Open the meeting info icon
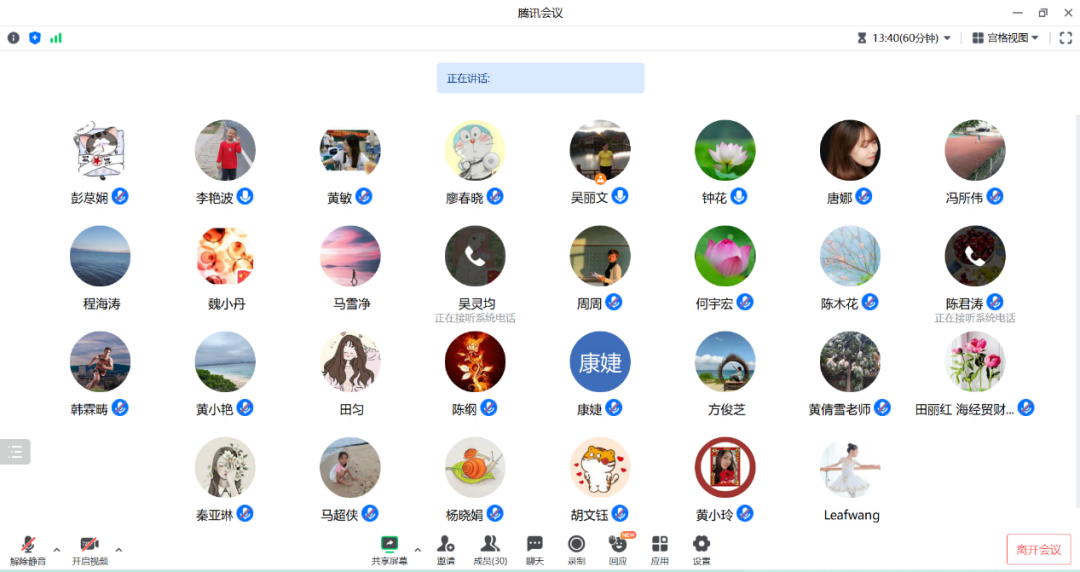This screenshot has height=572, width=1080. point(13,38)
